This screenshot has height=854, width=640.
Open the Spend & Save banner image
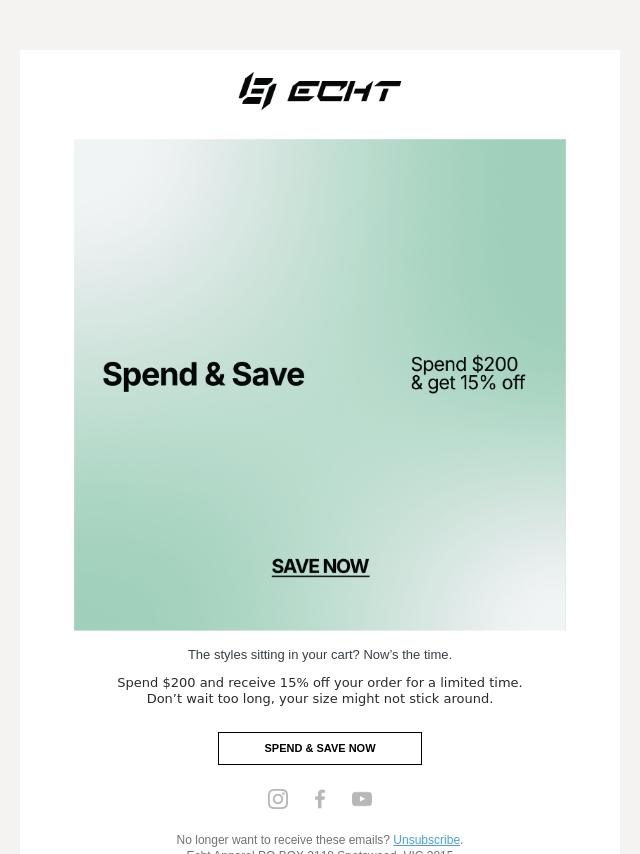320,385
